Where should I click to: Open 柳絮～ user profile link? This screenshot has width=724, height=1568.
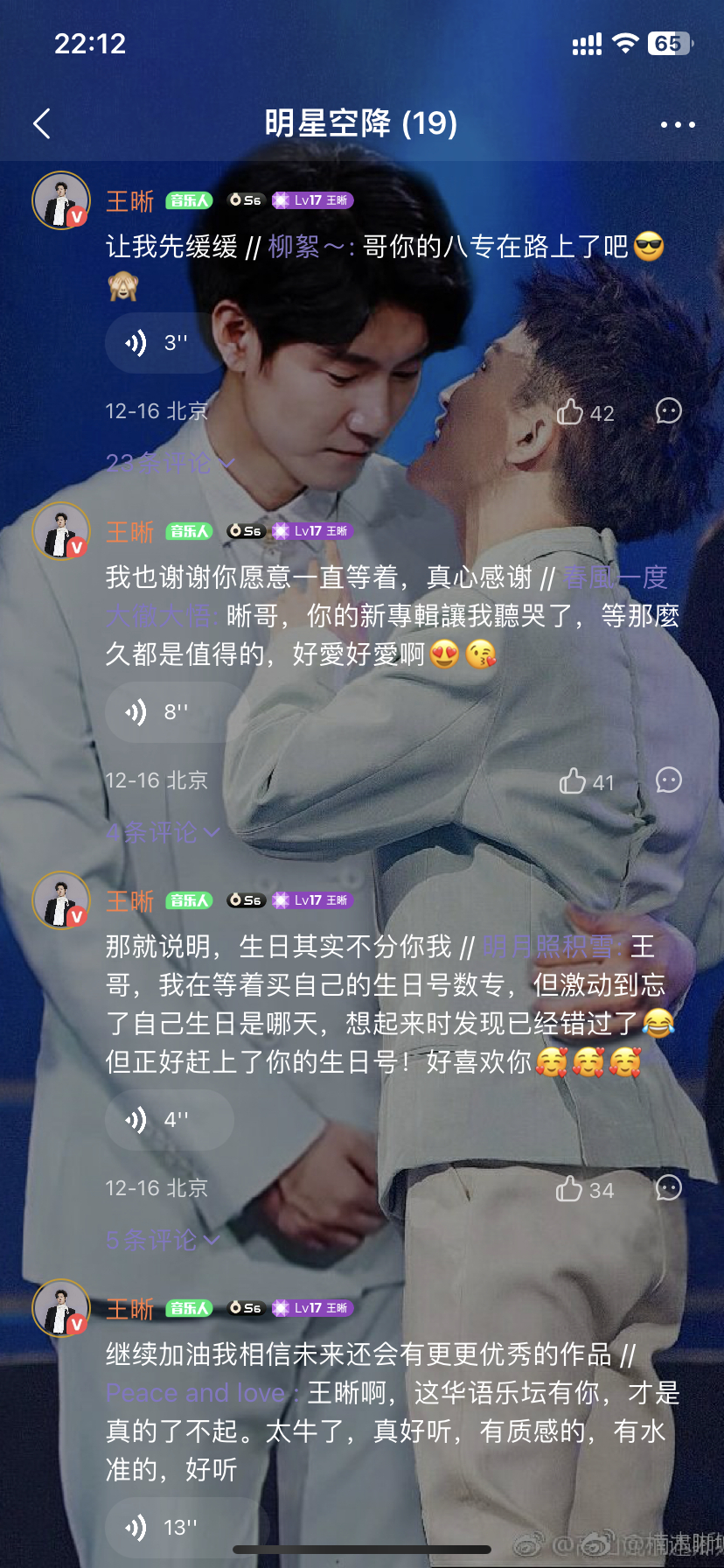(306, 248)
